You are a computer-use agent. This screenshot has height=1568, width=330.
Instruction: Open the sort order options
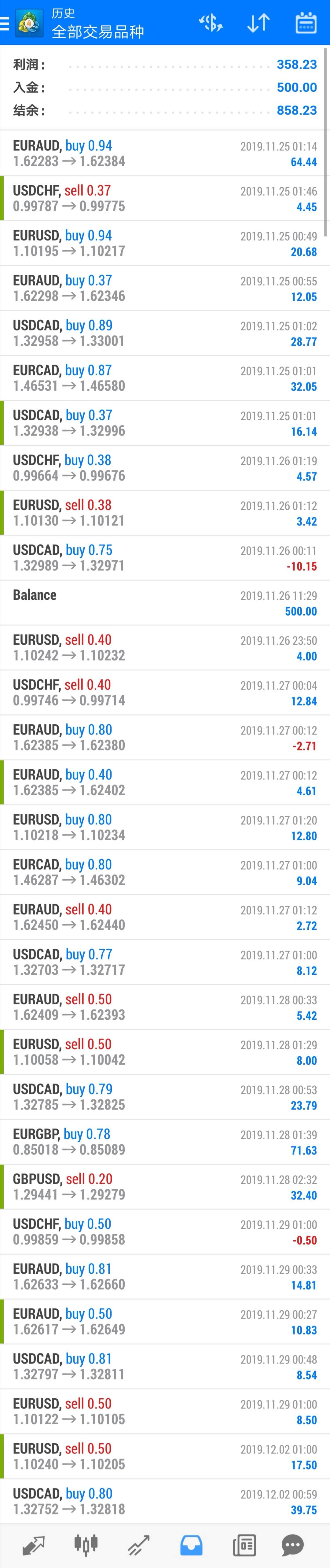click(258, 23)
